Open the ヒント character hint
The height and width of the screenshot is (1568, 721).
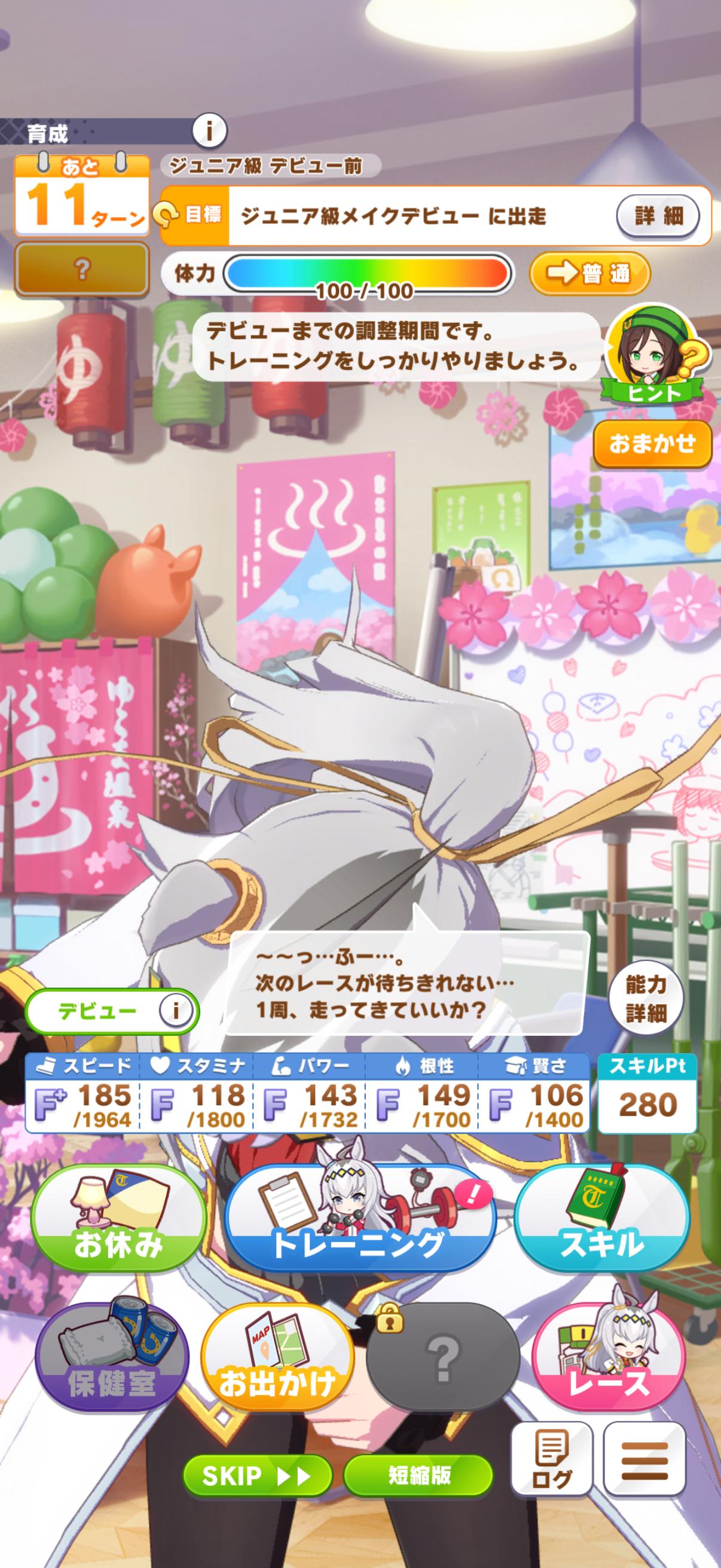coord(654,361)
